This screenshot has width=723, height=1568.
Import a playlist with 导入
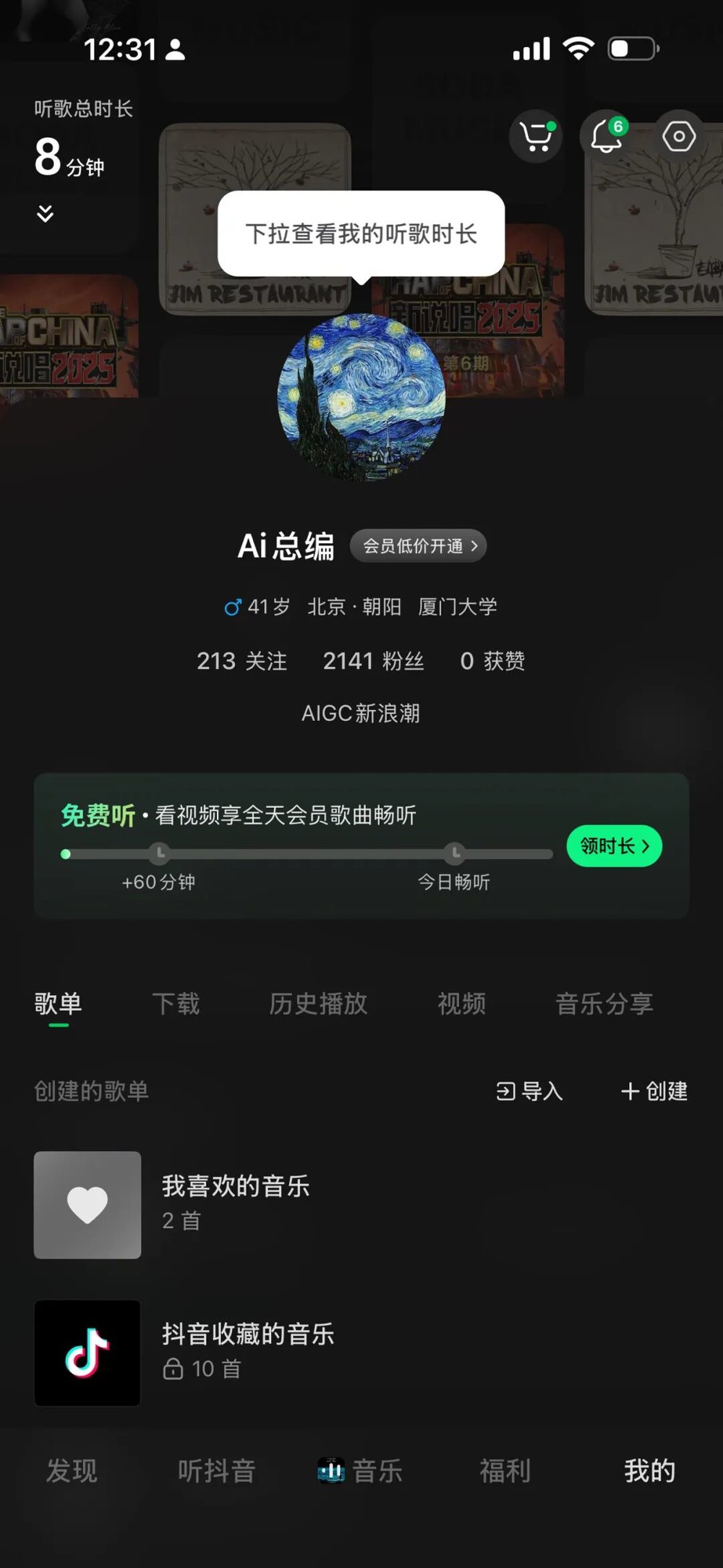(x=529, y=1091)
